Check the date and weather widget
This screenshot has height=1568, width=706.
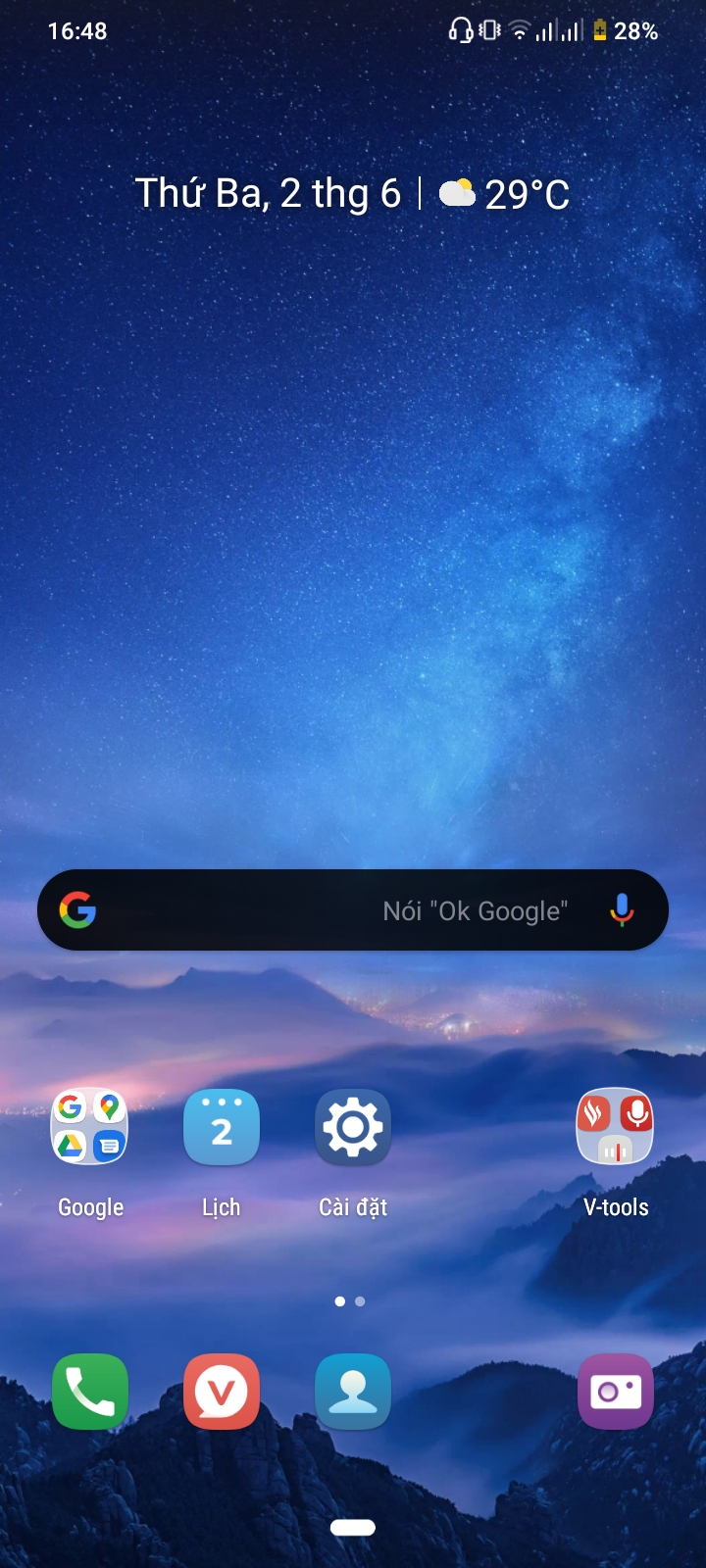(353, 194)
